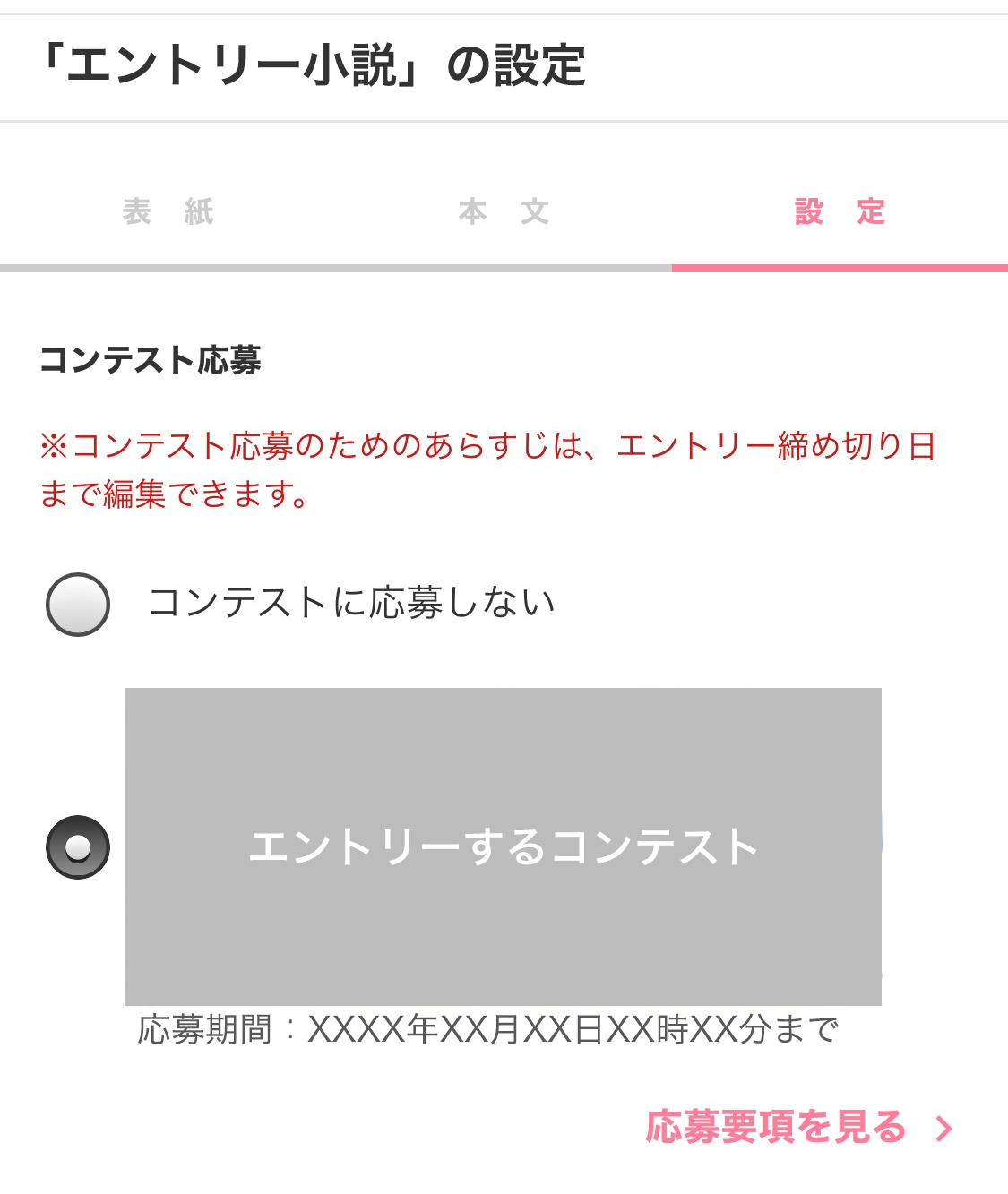Select the エントリーするコンテスト radio button
Image resolution: width=1008 pixels, height=1194 pixels.
[78, 847]
